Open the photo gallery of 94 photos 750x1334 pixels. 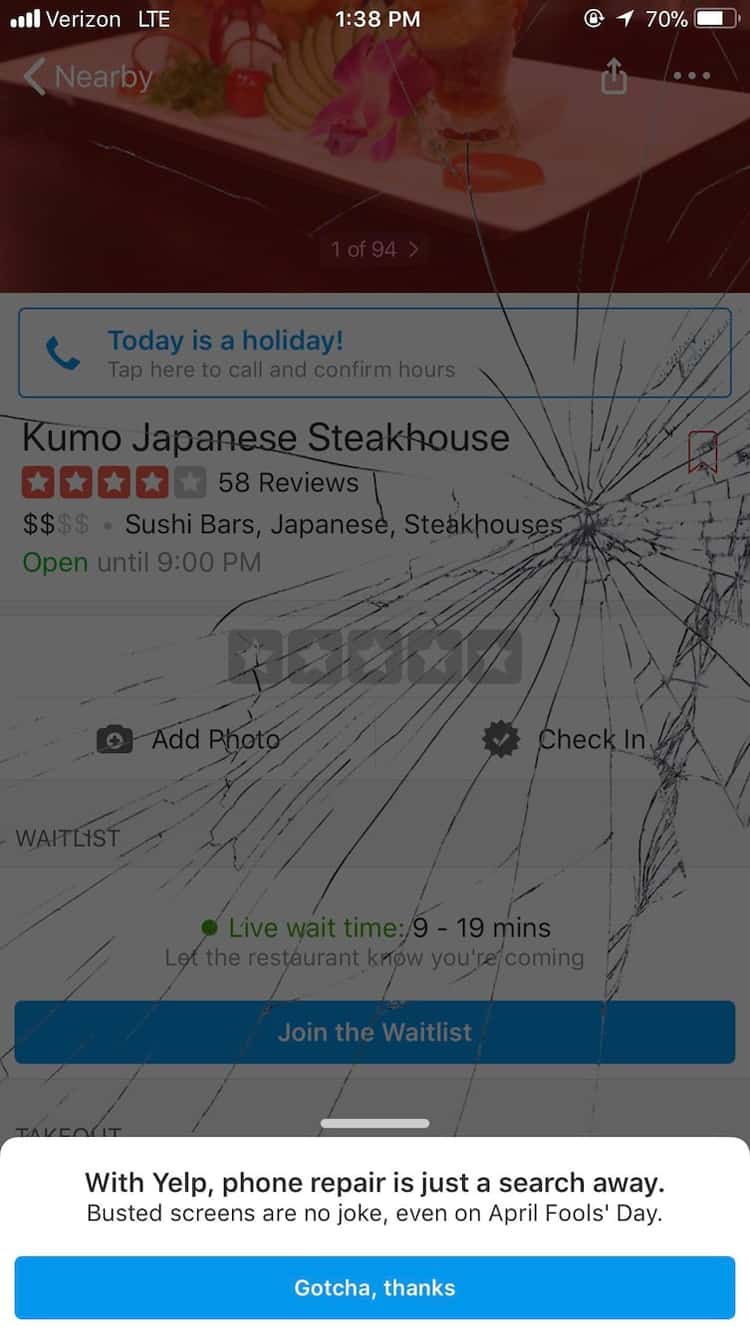pyautogui.click(x=375, y=249)
